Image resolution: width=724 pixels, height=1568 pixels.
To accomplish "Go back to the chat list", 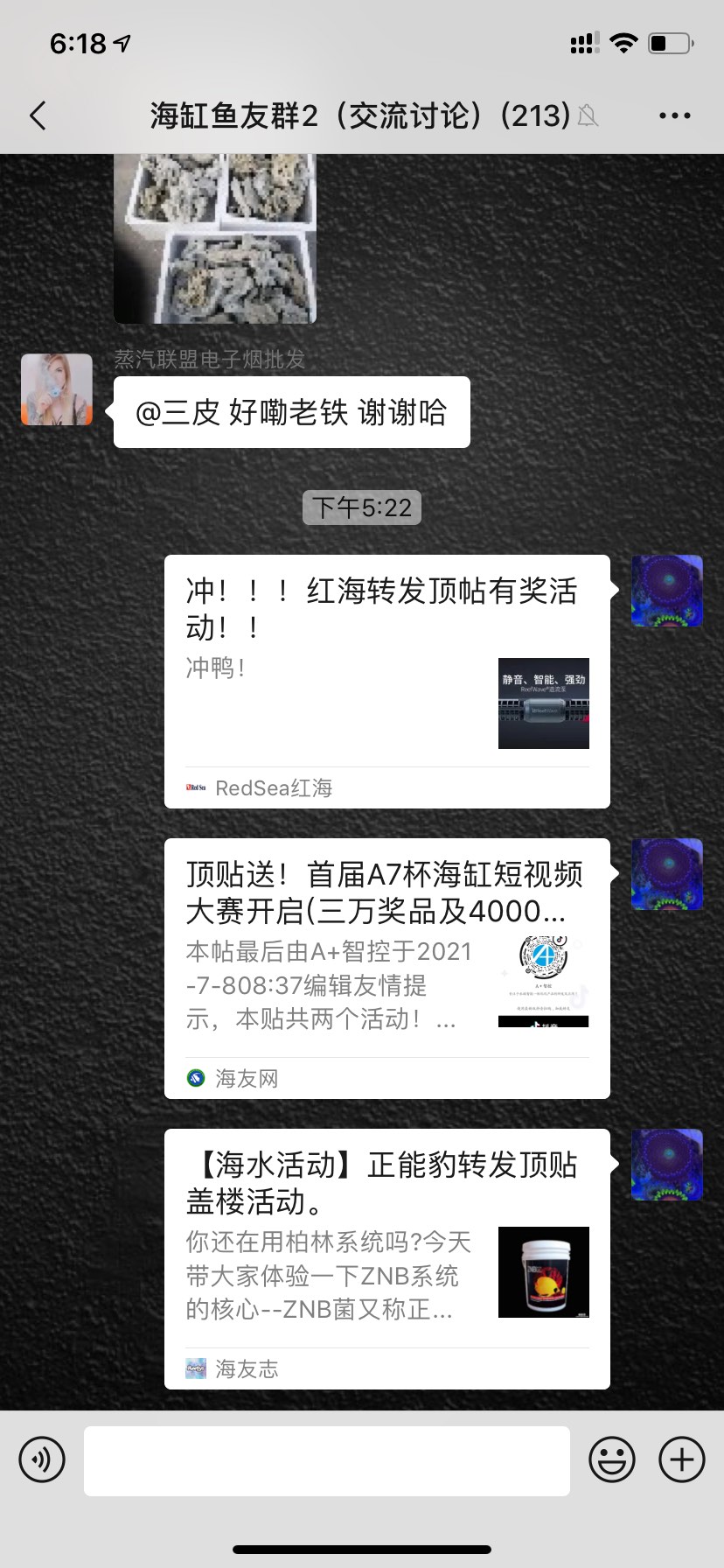I will point(38,115).
